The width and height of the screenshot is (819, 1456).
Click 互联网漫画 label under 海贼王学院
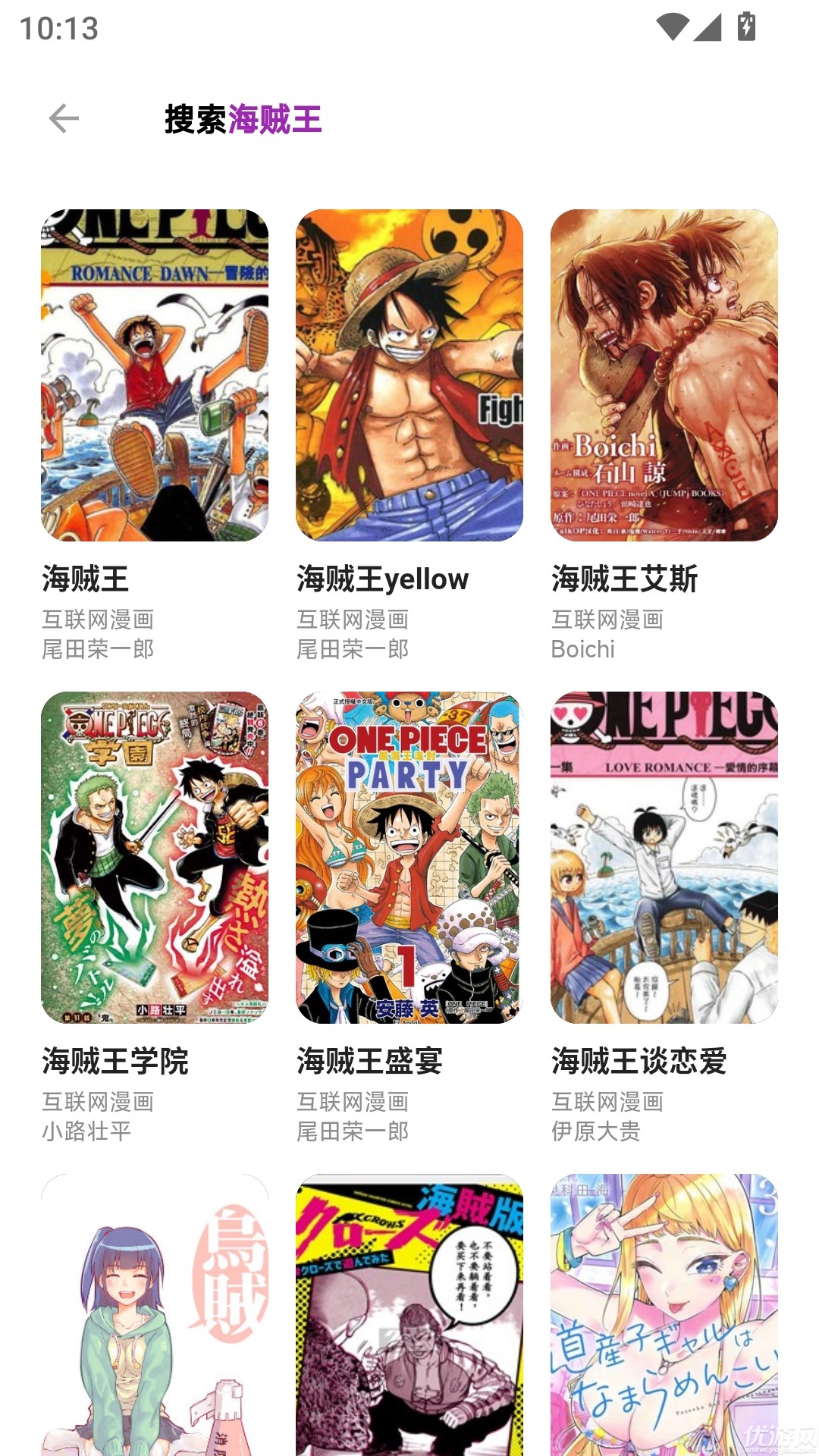[99, 1104]
